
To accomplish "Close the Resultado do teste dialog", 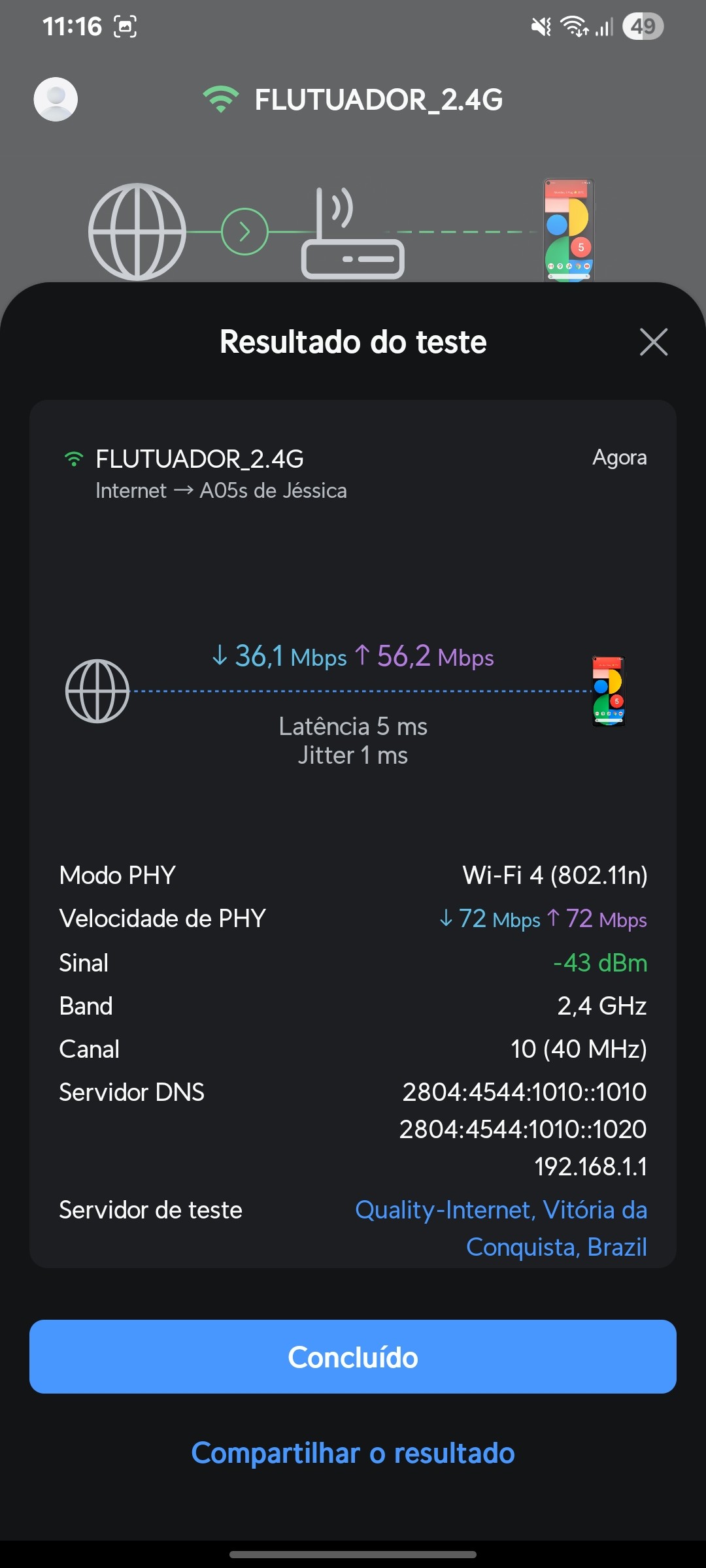I will point(653,342).
